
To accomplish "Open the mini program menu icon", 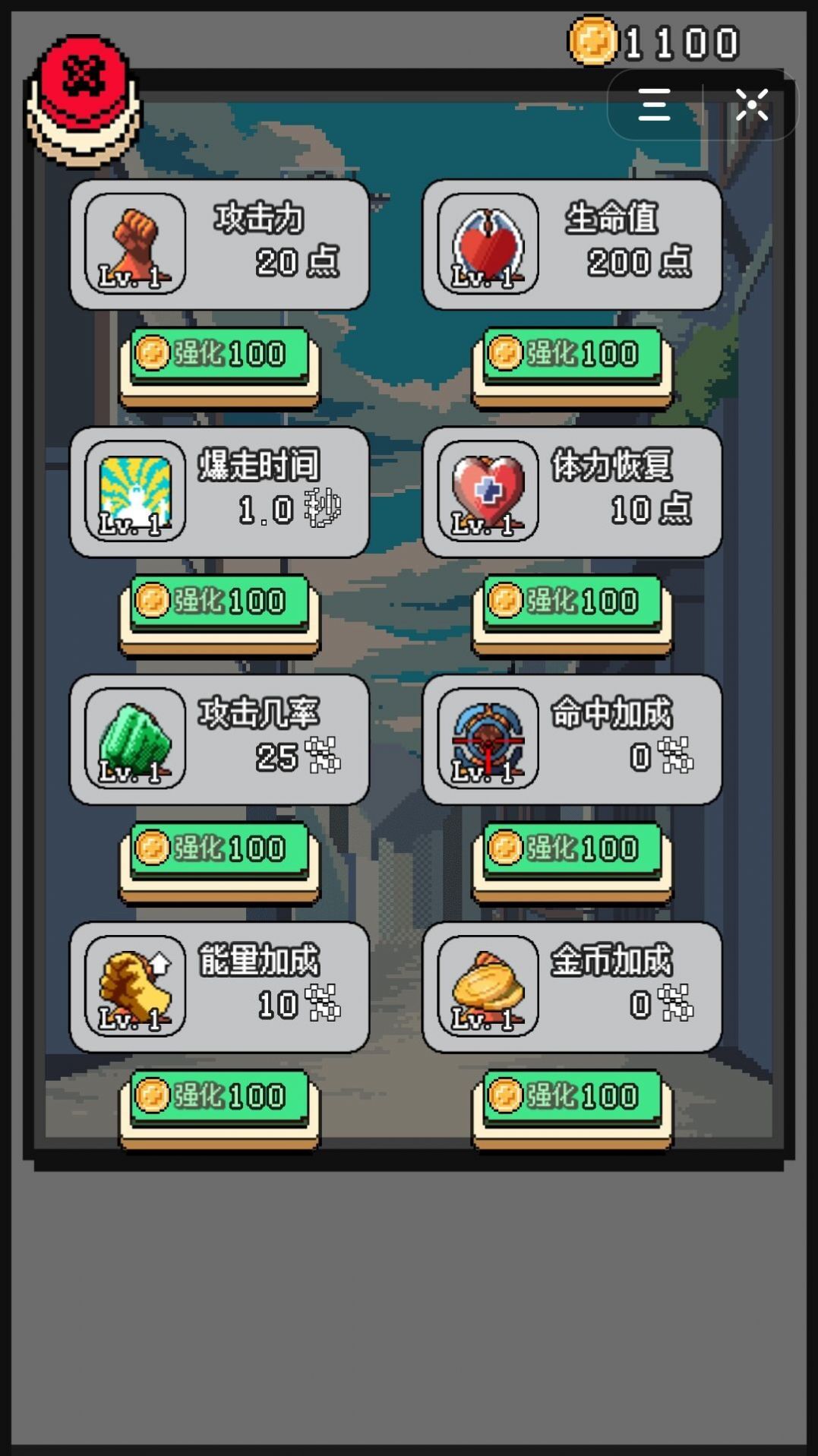I will point(654,105).
